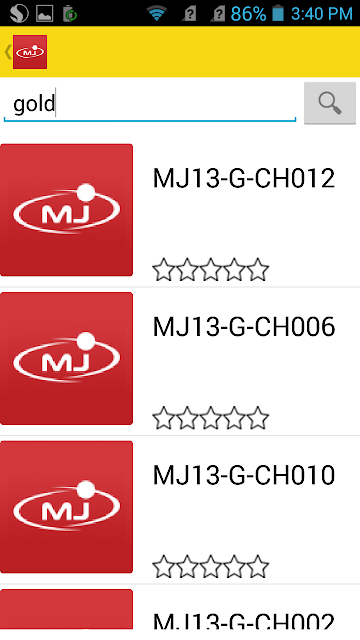Open product MJ13-G-CH010
This screenshot has height=640, width=360.
pos(180,510)
